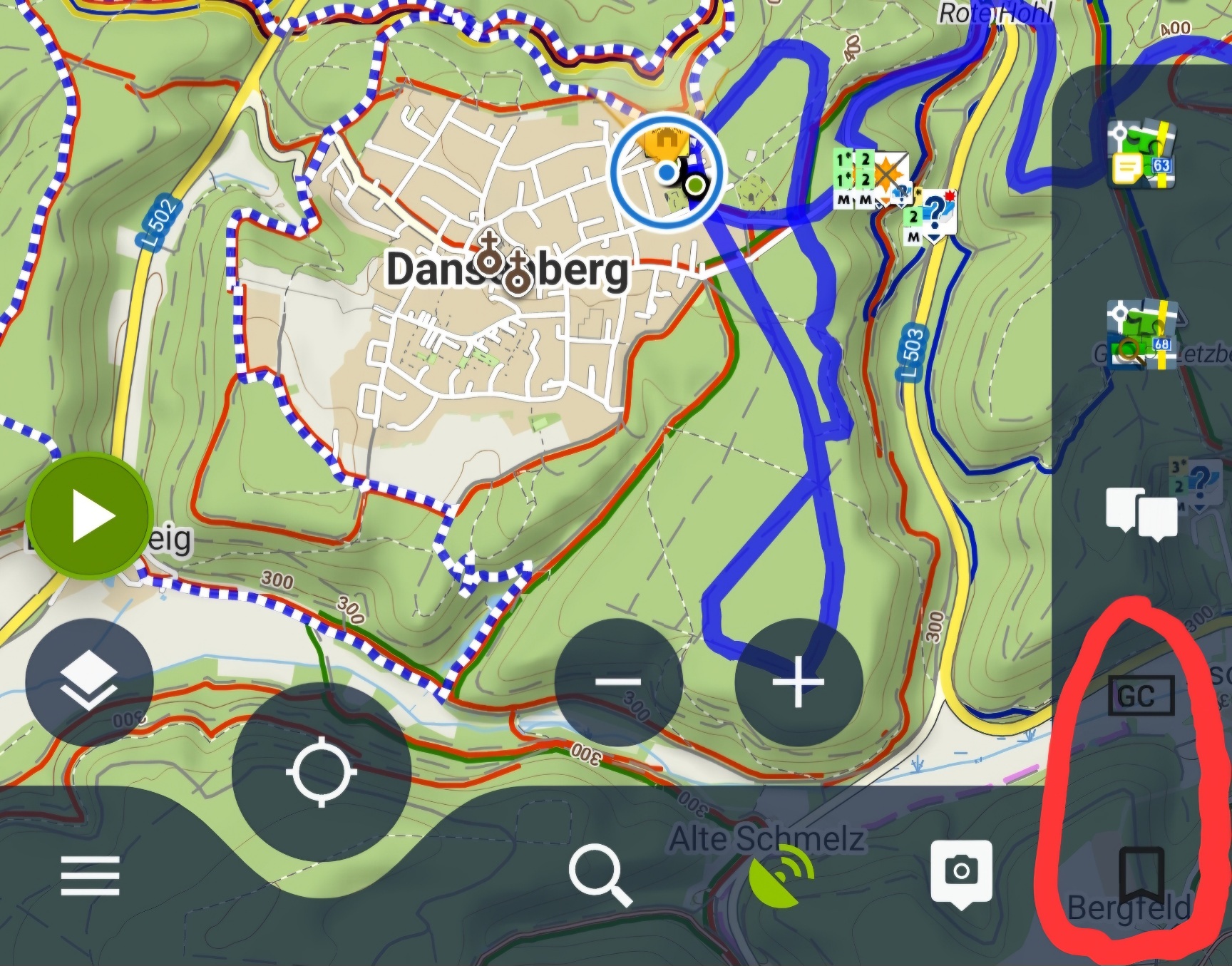Viewport: 1232px width, 966px height.
Task: Open the map layers panel
Action: [89, 682]
